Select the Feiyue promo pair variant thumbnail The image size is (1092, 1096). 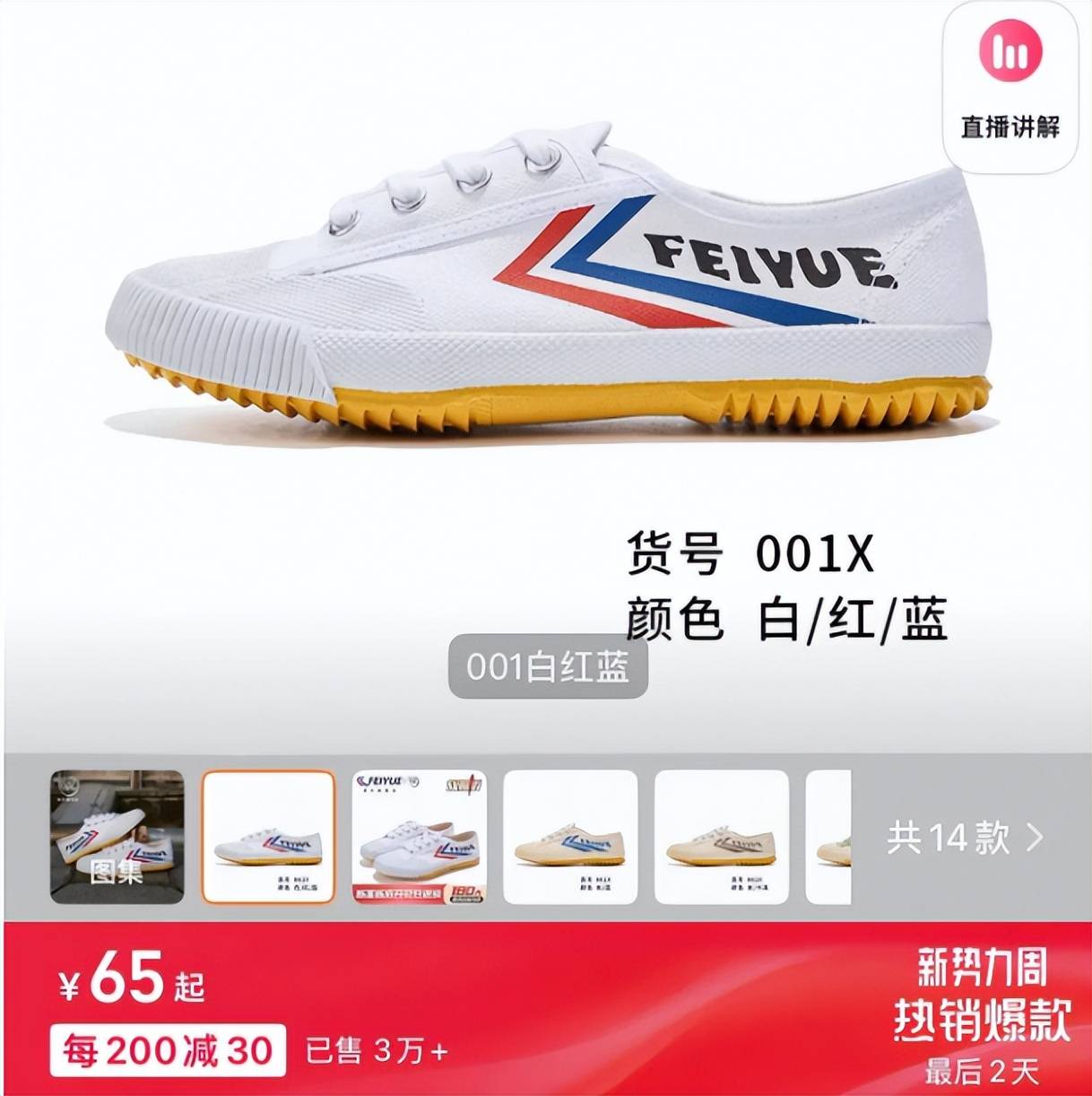click(420, 837)
